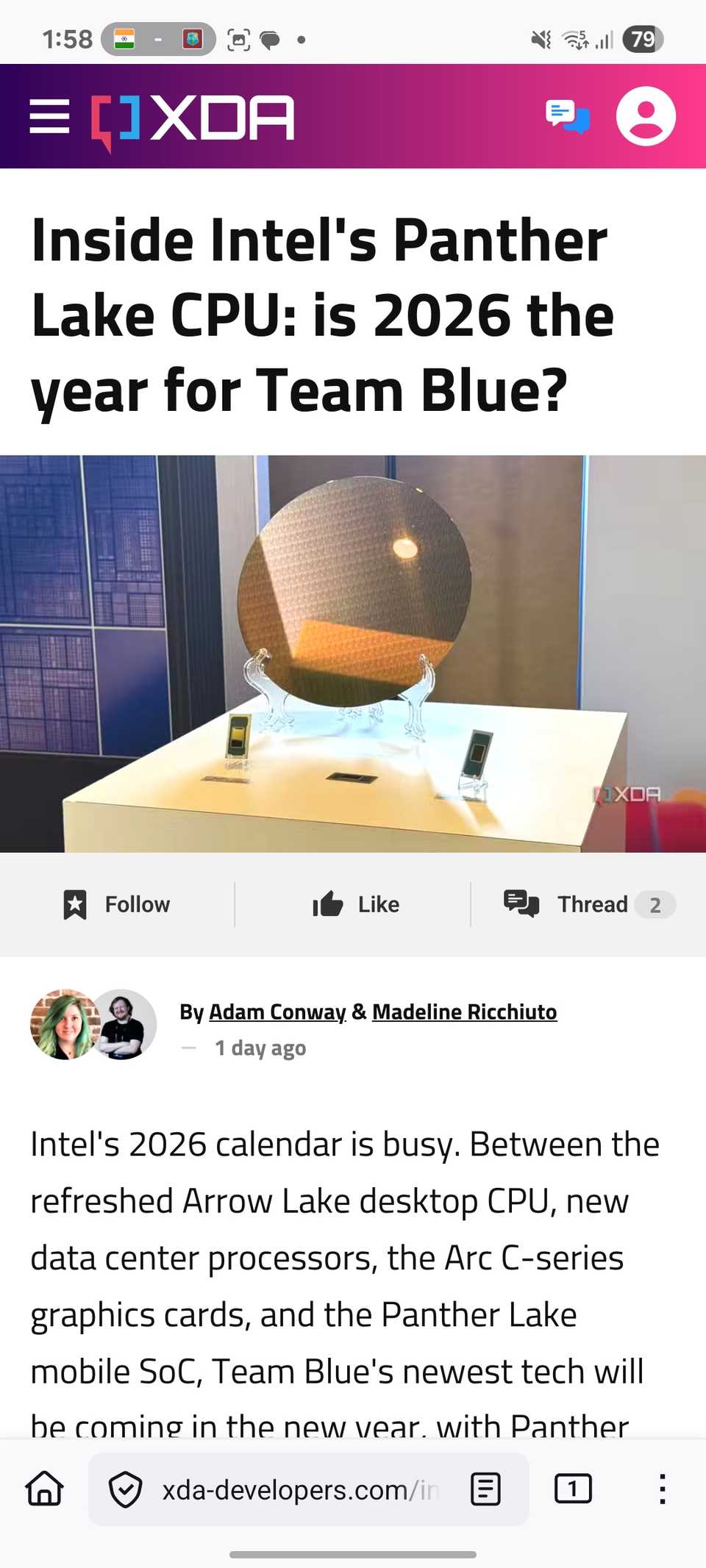This screenshot has width=706, height=1568.
Task: Open the browser tab switcher
Action: (572, 1489)
